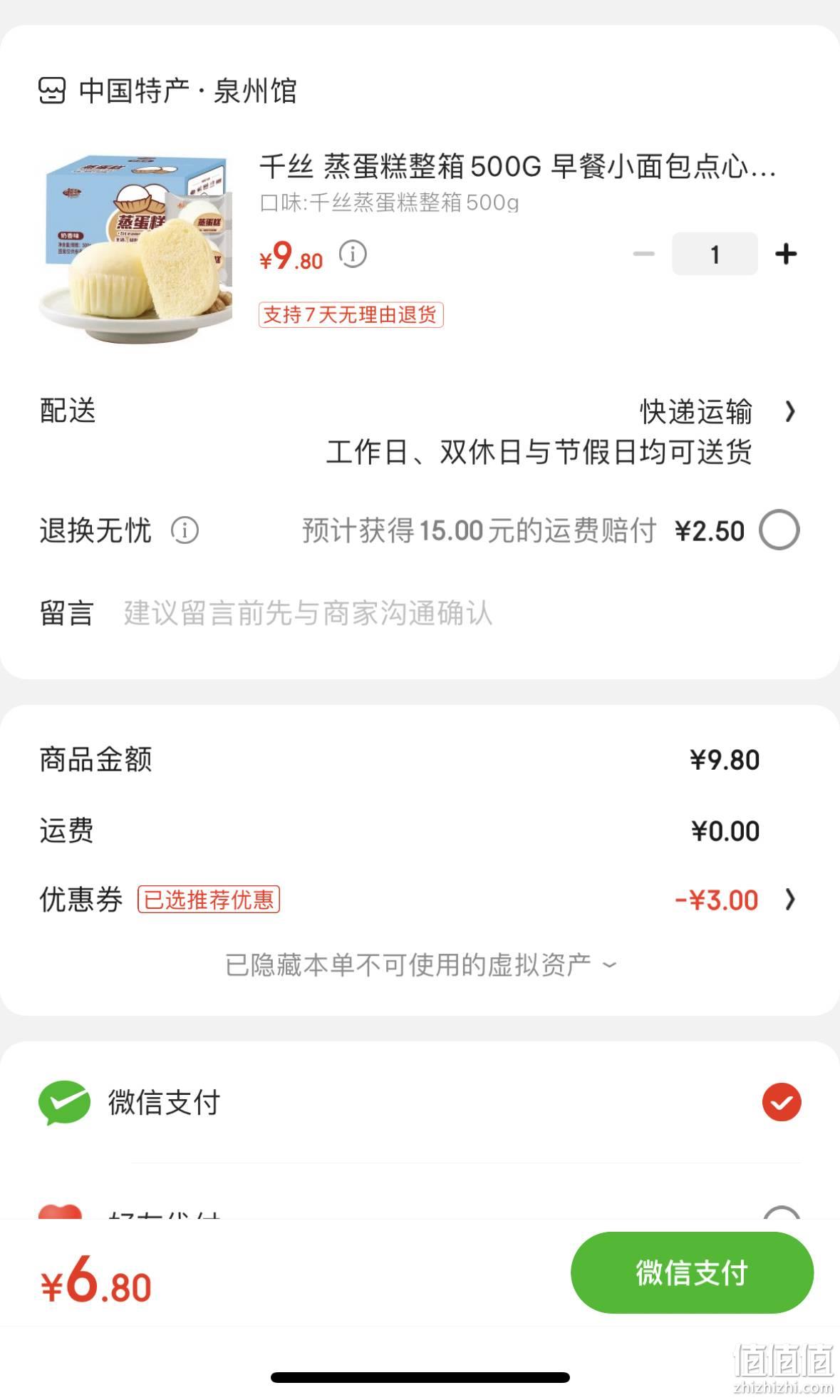Open the 优惠券 coupon selection row

(420, 900)
